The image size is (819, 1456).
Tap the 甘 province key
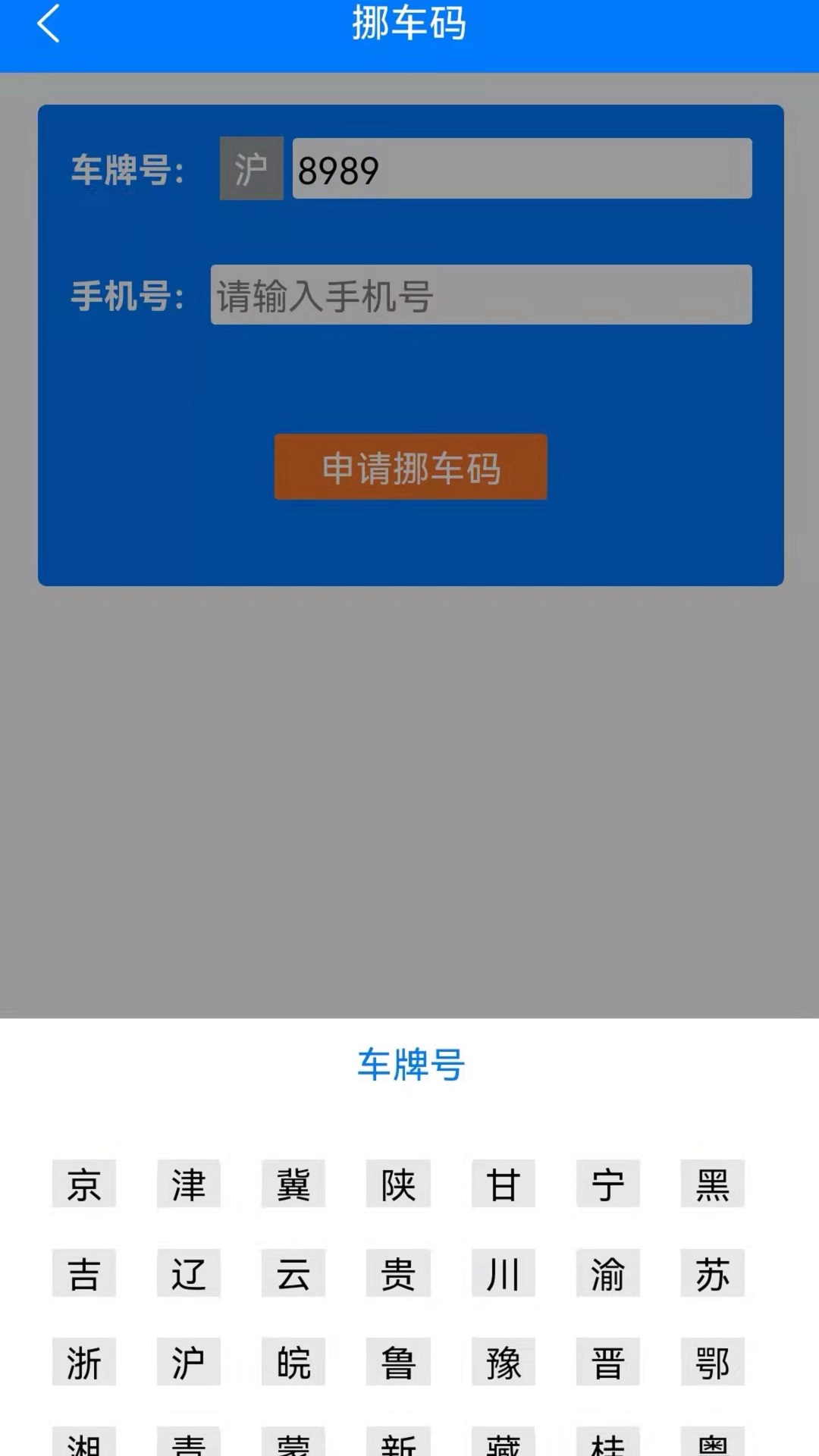coord(503,1184)
